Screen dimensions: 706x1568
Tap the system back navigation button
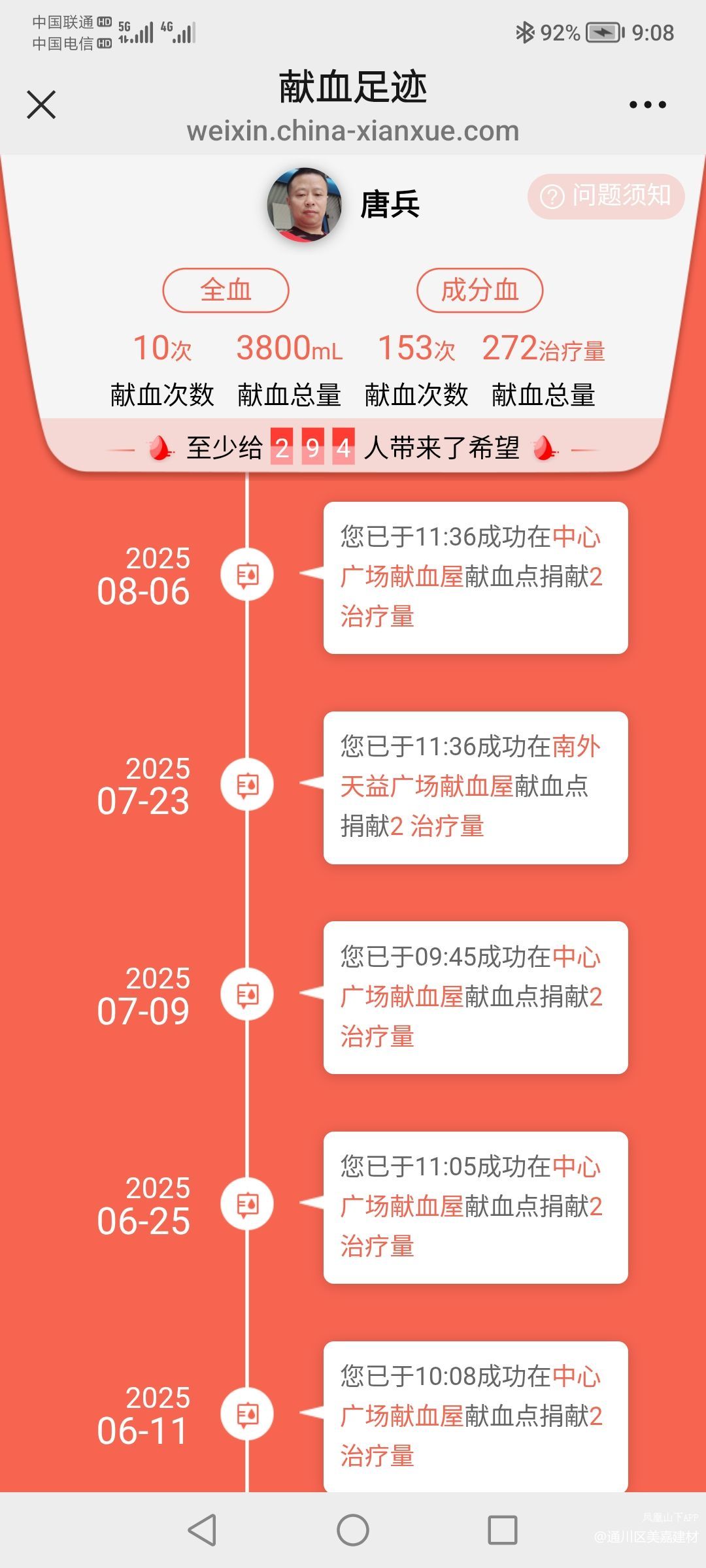point(202,1530)
